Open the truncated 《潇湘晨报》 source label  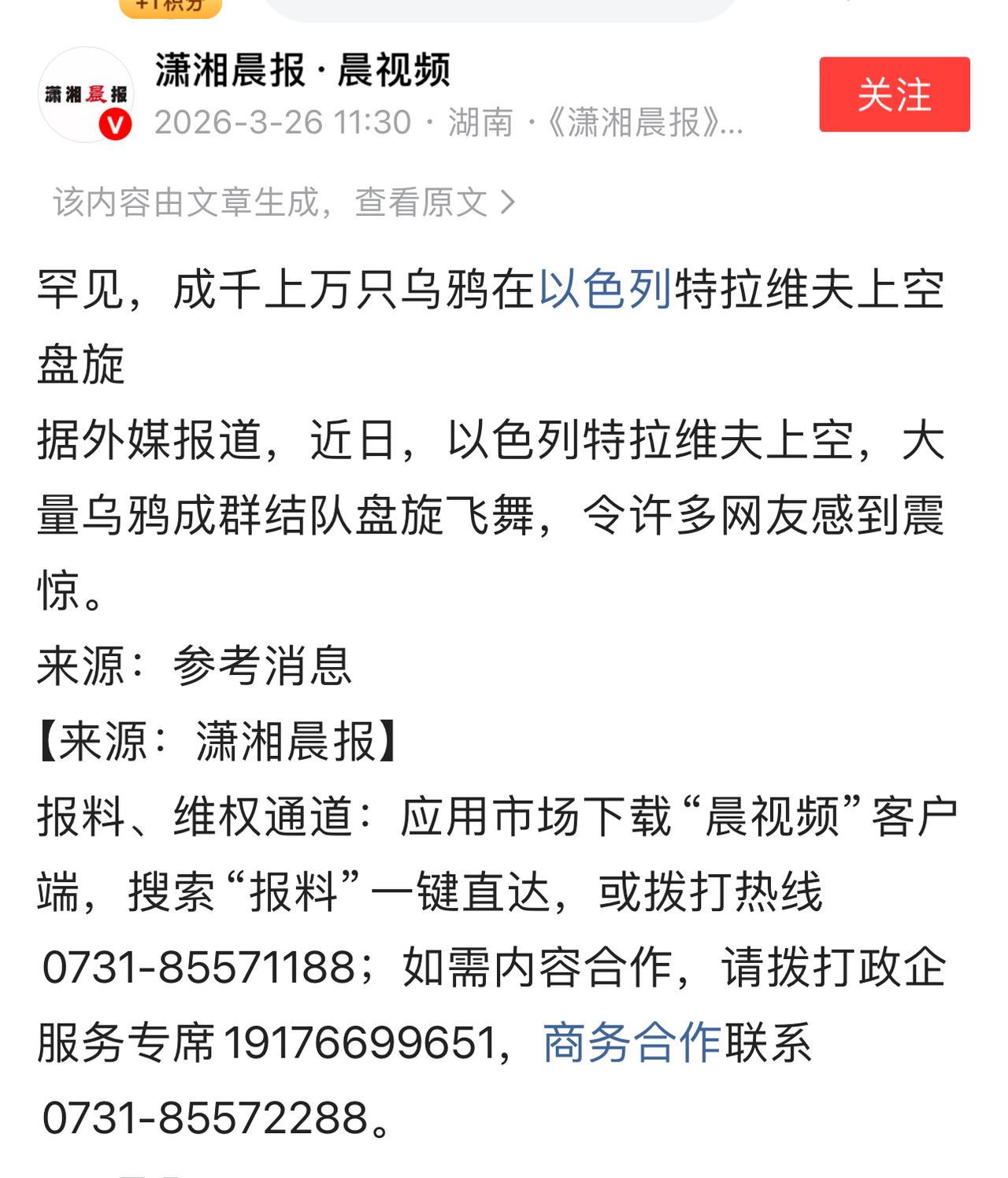638,124
